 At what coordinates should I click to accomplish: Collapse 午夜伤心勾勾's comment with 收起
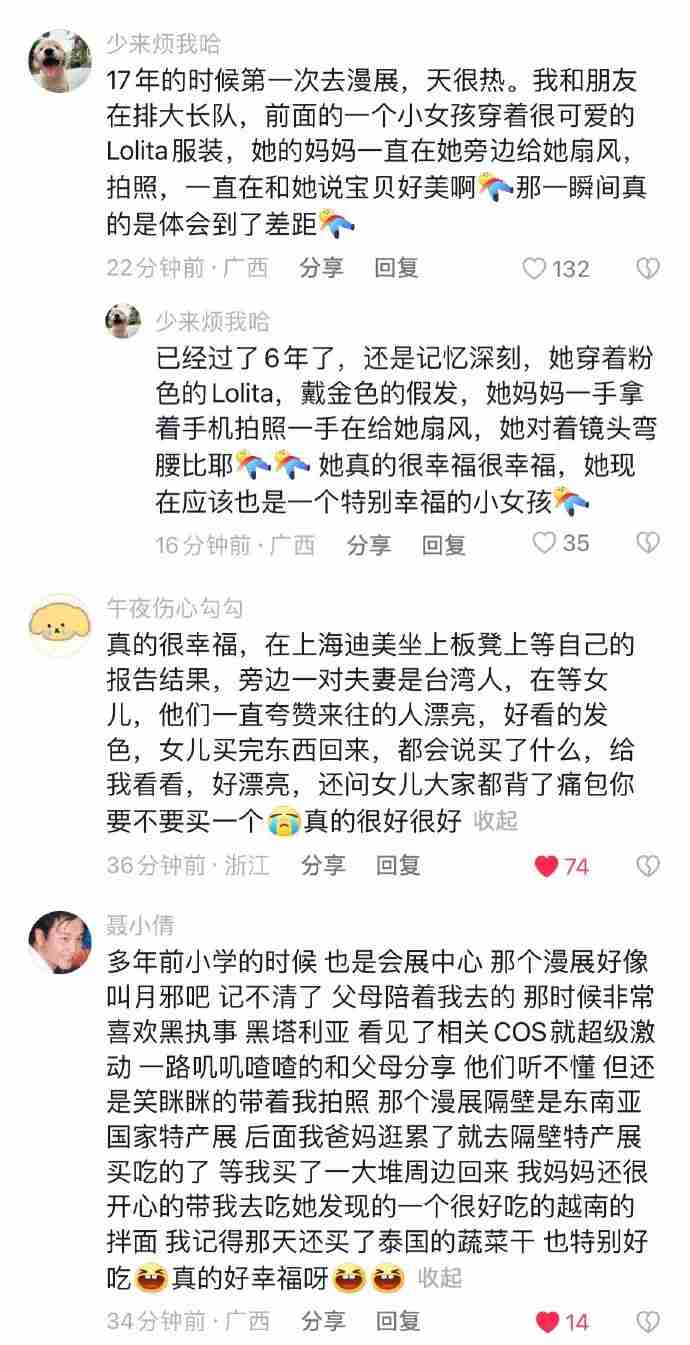[x=496, y=821]
